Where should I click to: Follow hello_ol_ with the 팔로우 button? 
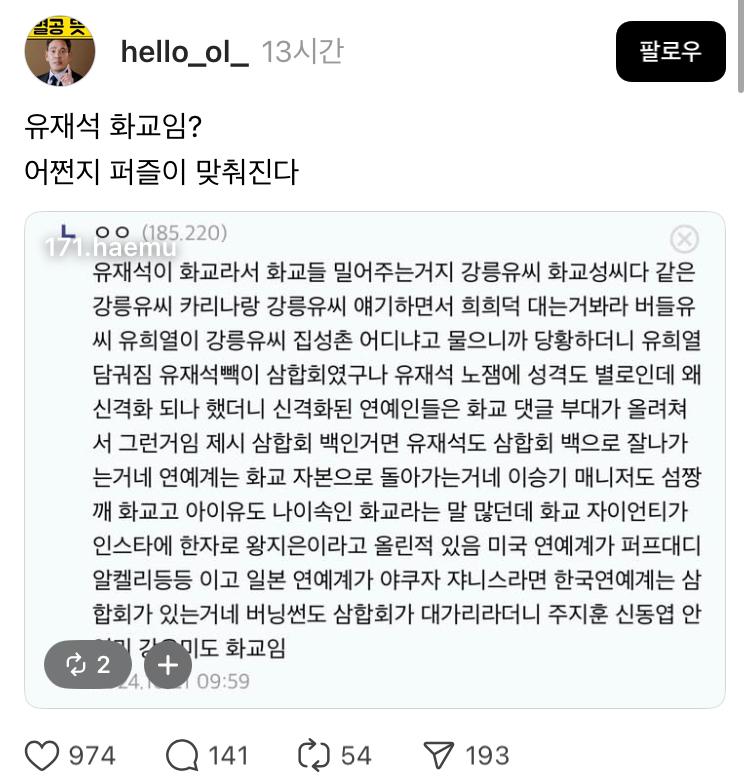670,52
